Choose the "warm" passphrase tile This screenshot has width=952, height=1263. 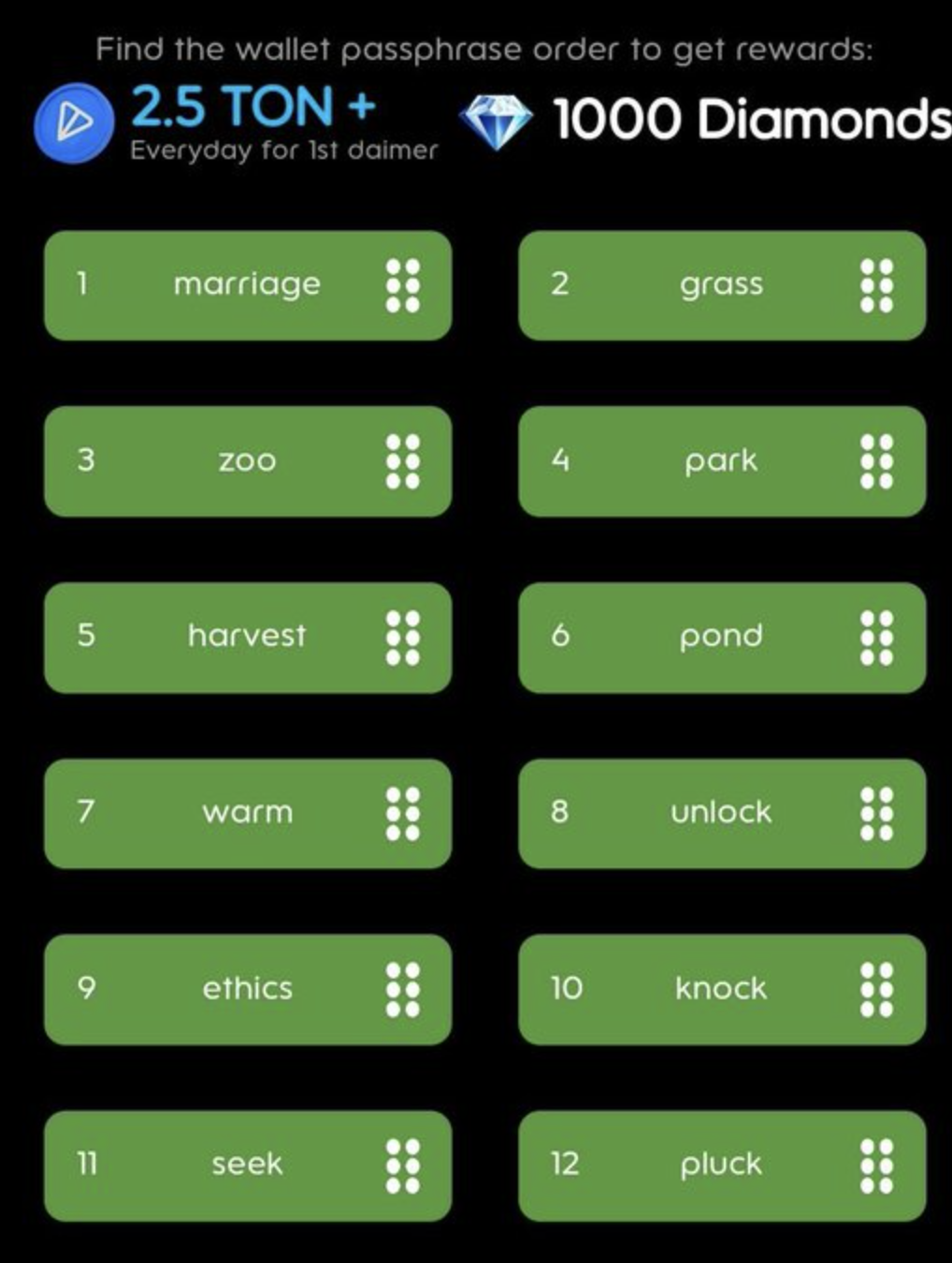(x=247, y=812)
